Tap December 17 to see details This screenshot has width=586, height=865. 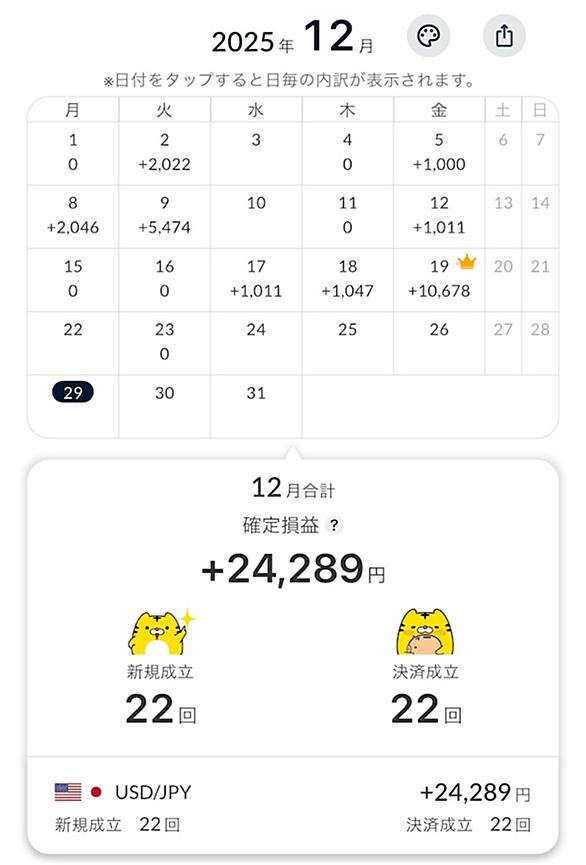[x=256, y=280]
